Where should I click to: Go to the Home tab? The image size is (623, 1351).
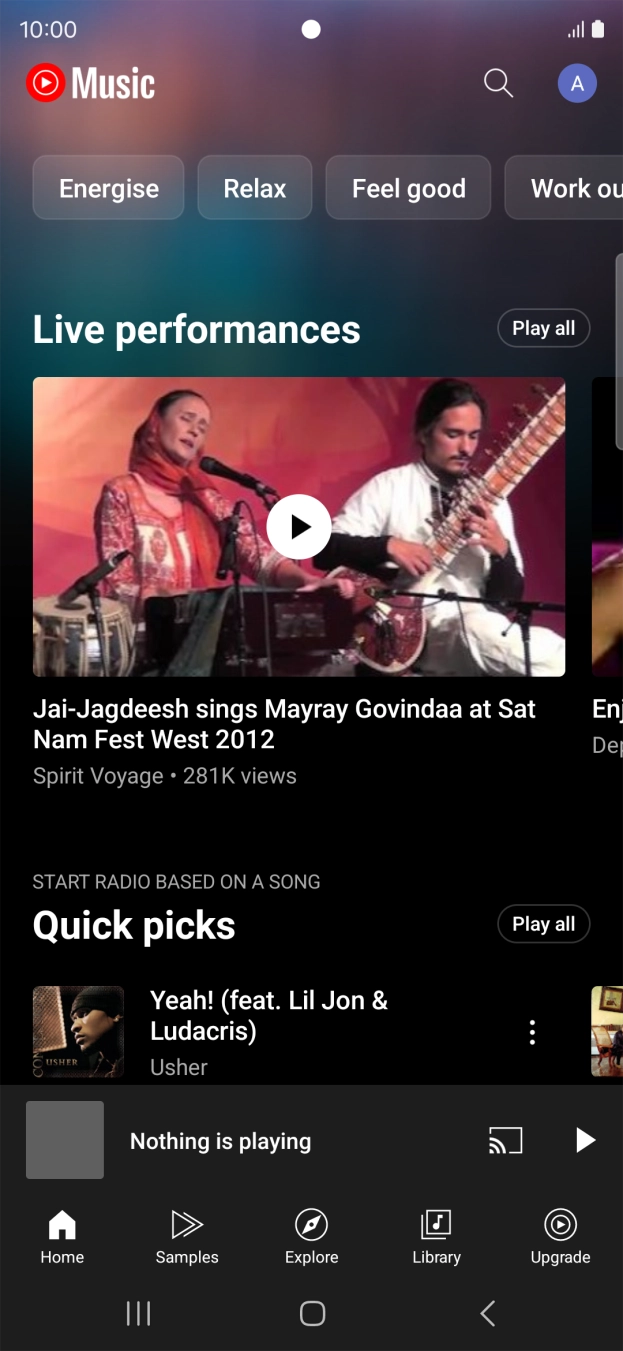(x=62, y=1236)
